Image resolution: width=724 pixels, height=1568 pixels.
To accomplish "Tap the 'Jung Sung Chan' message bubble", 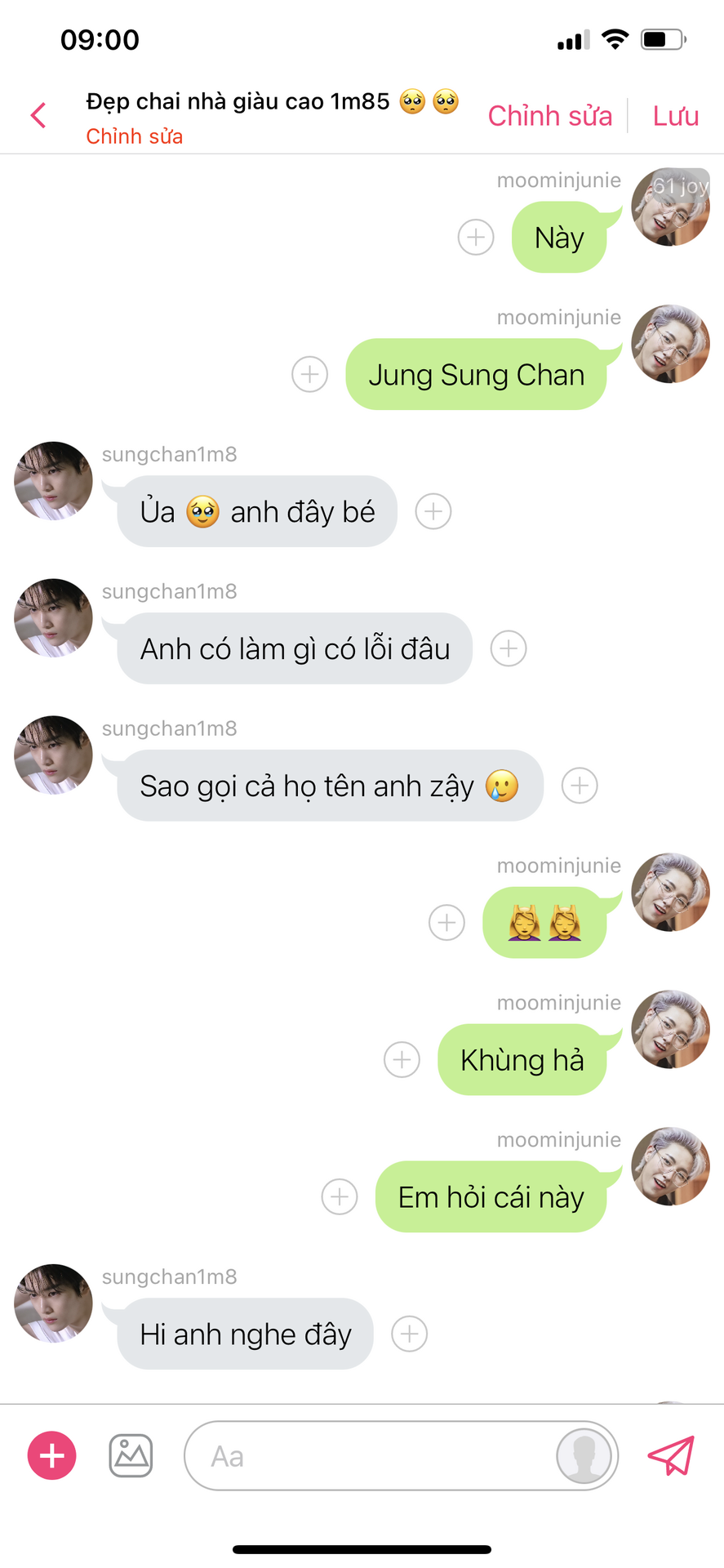I will 476,375.
